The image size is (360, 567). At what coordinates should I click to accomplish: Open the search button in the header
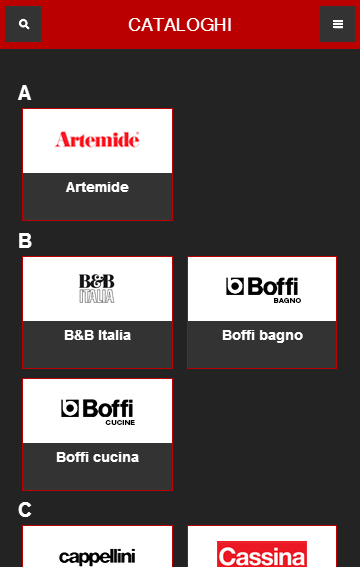(23, 24)
